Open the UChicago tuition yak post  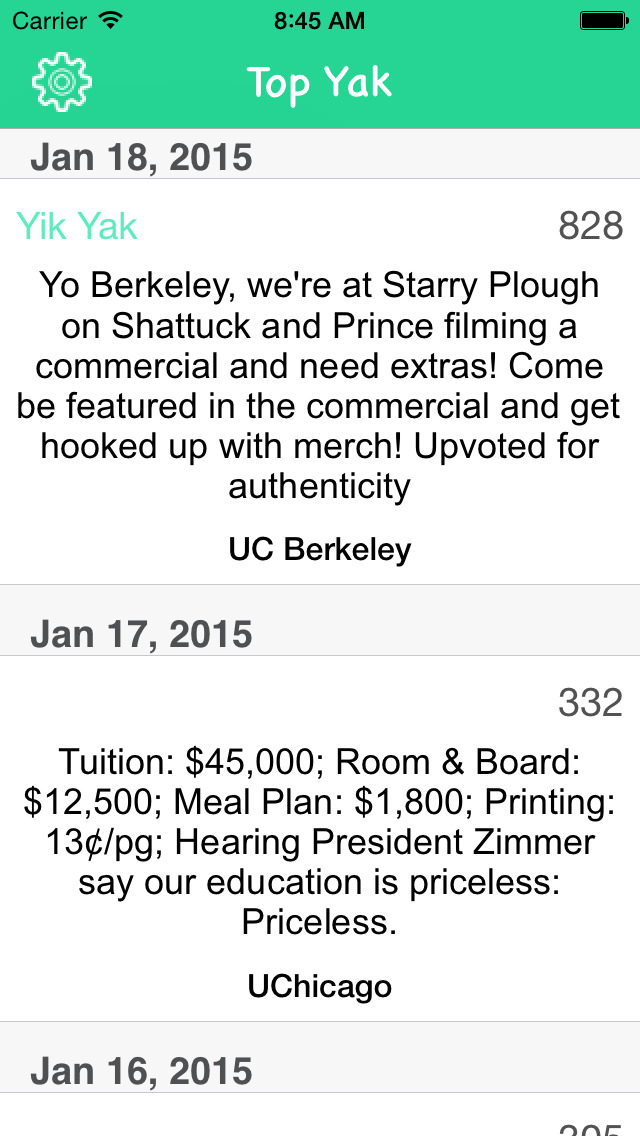tap(320, 839)
